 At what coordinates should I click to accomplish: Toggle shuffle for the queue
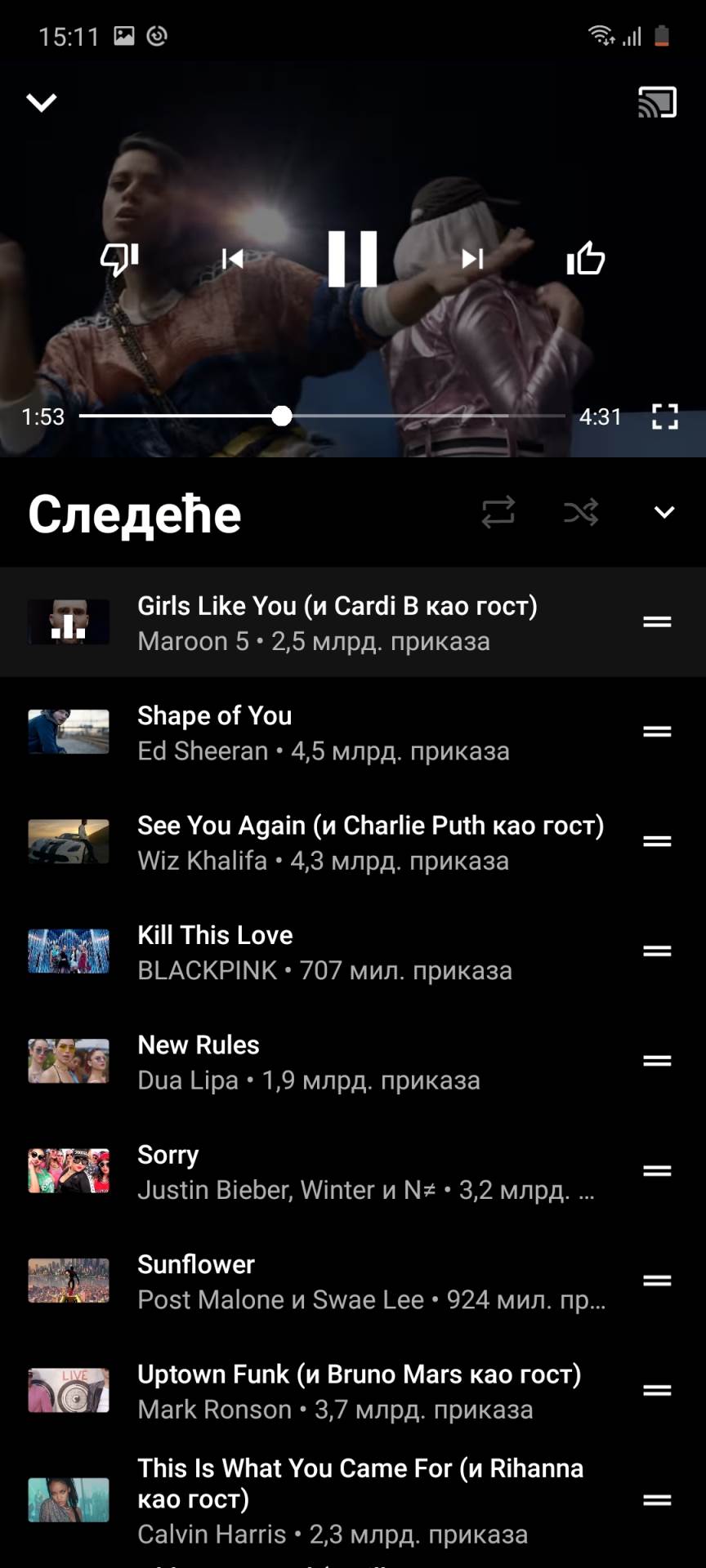tap(581, 512)
